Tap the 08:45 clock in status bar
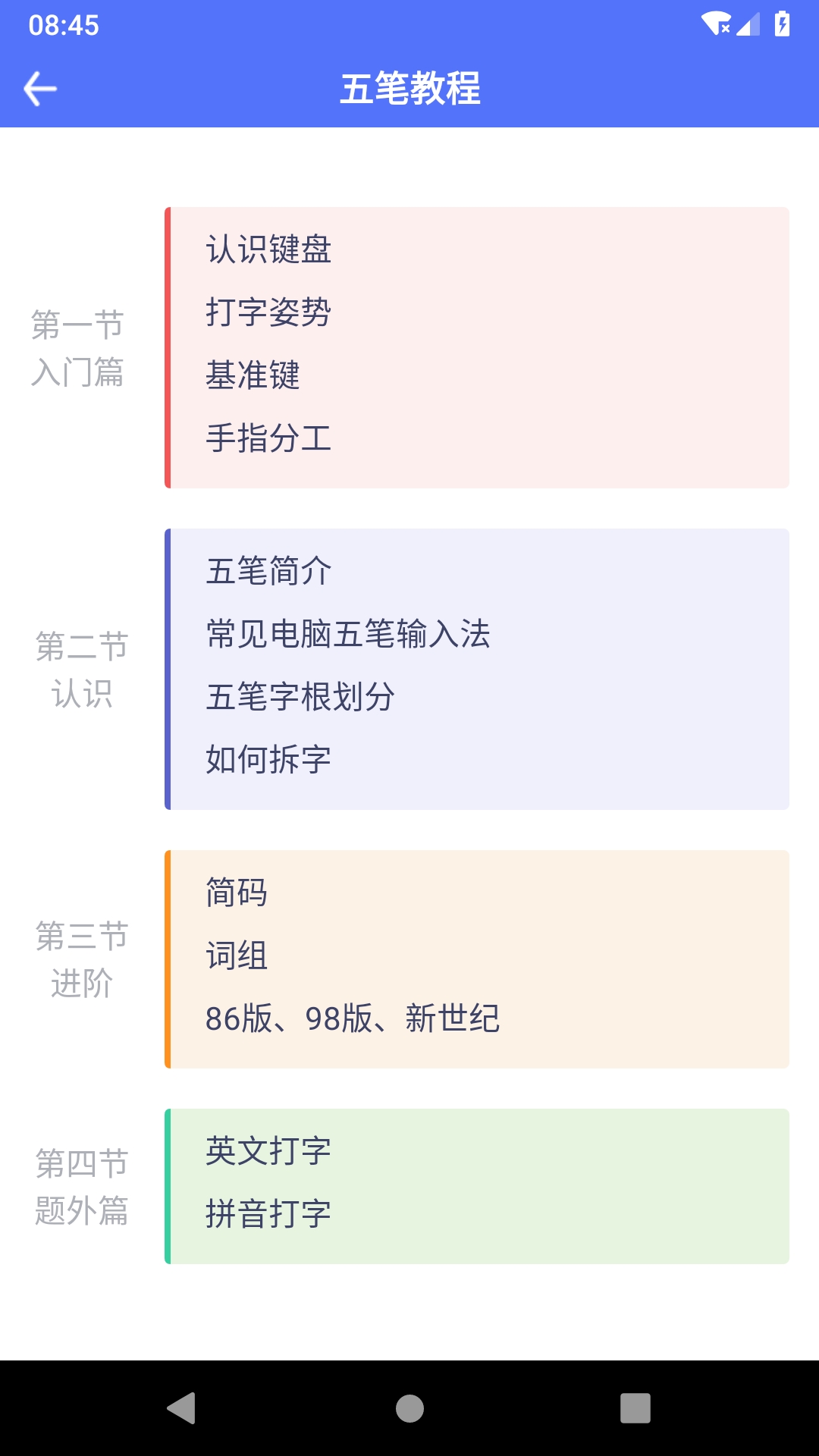The width and height of the screenshot is (819, 1456). pos(64,25)
